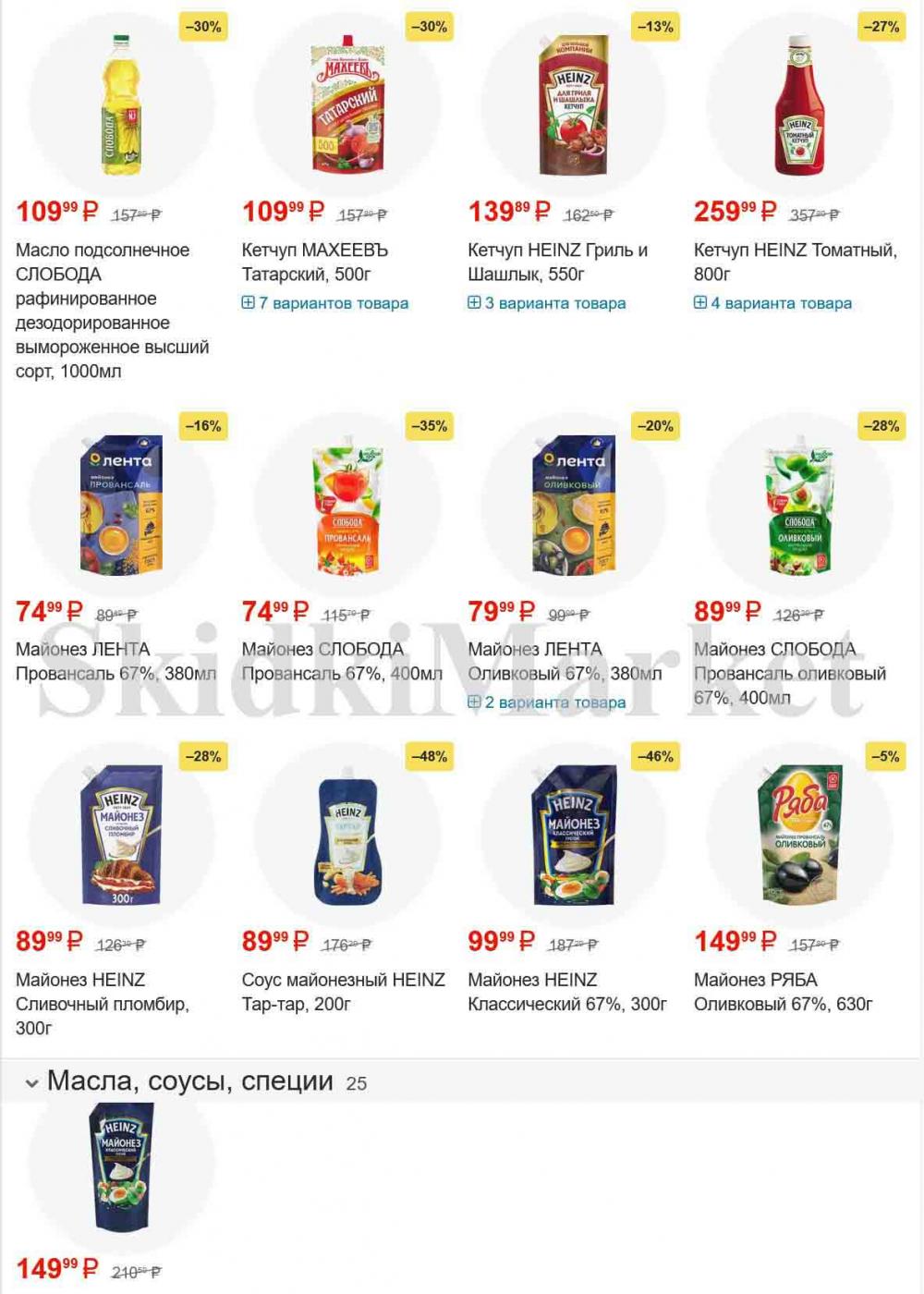
Task: Open Майонез ЛЕНТА Провансаль 380мл card
Action: point(115,662)
